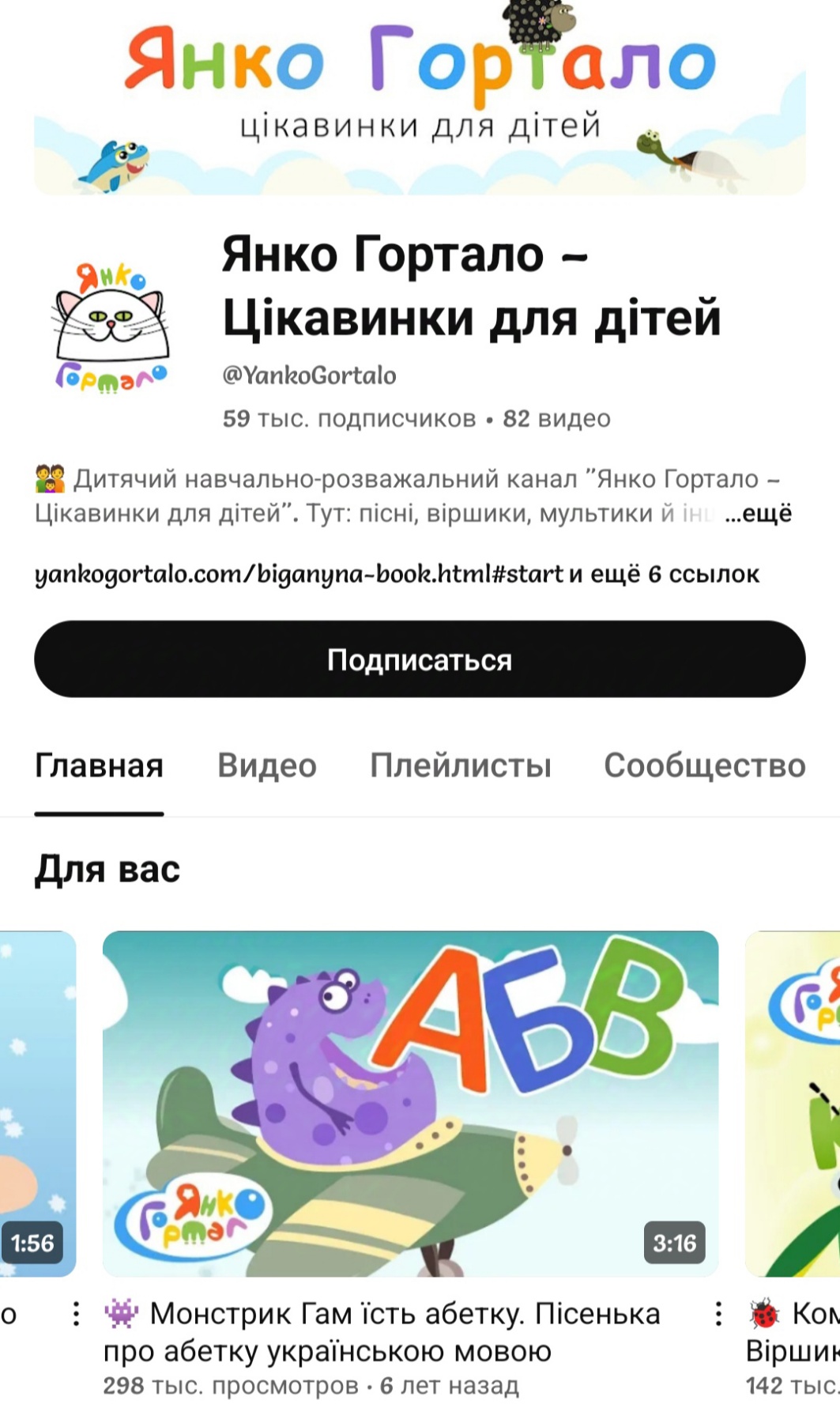
Task: Open the yankogortalo.com channel link
Action: point(299,574)
